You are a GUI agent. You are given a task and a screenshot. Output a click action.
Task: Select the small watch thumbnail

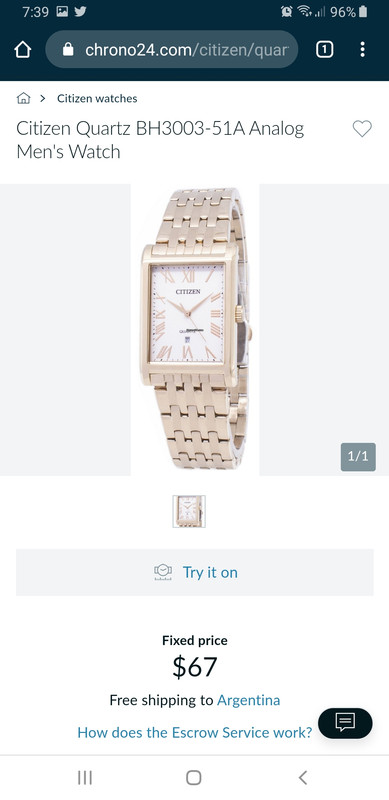coord(189,511)
